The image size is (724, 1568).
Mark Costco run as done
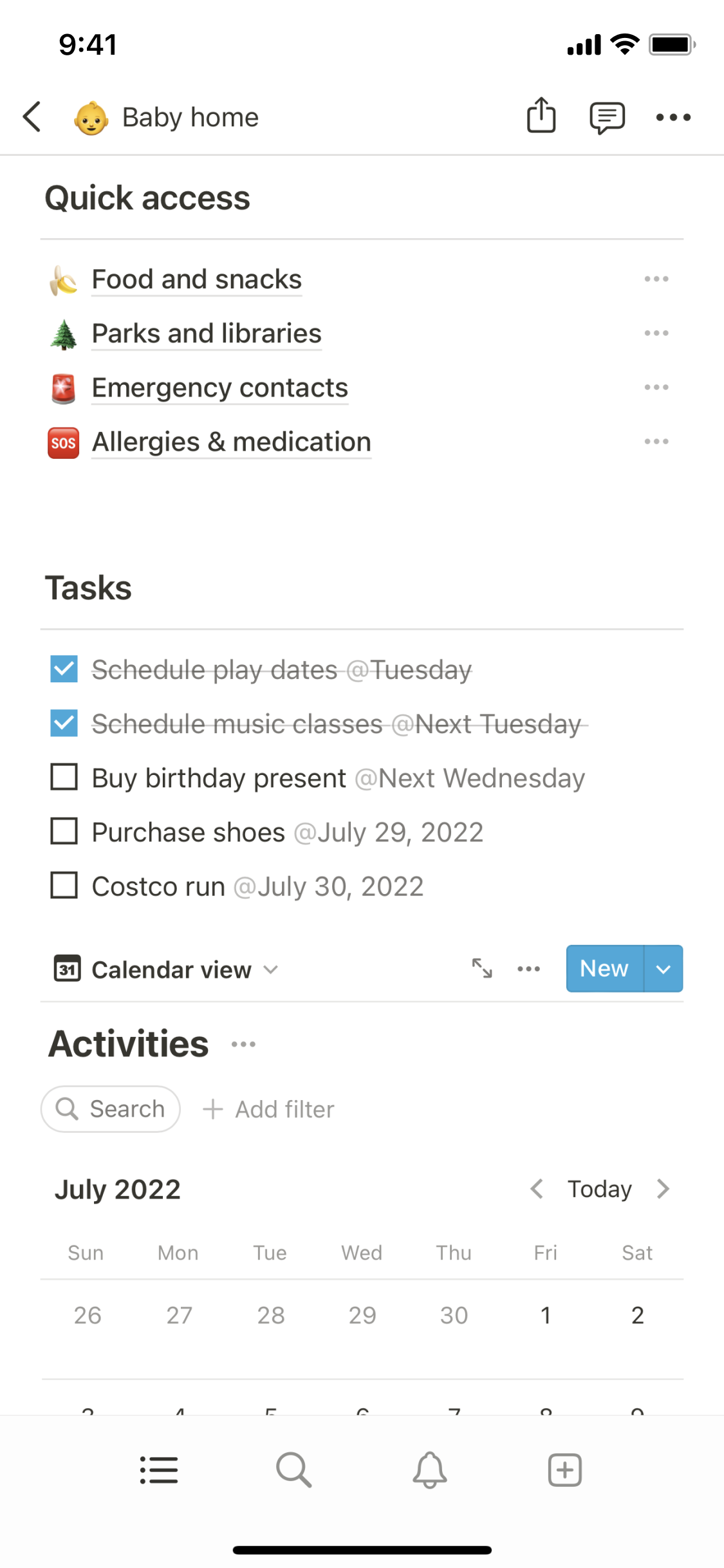tap(64, 885)
